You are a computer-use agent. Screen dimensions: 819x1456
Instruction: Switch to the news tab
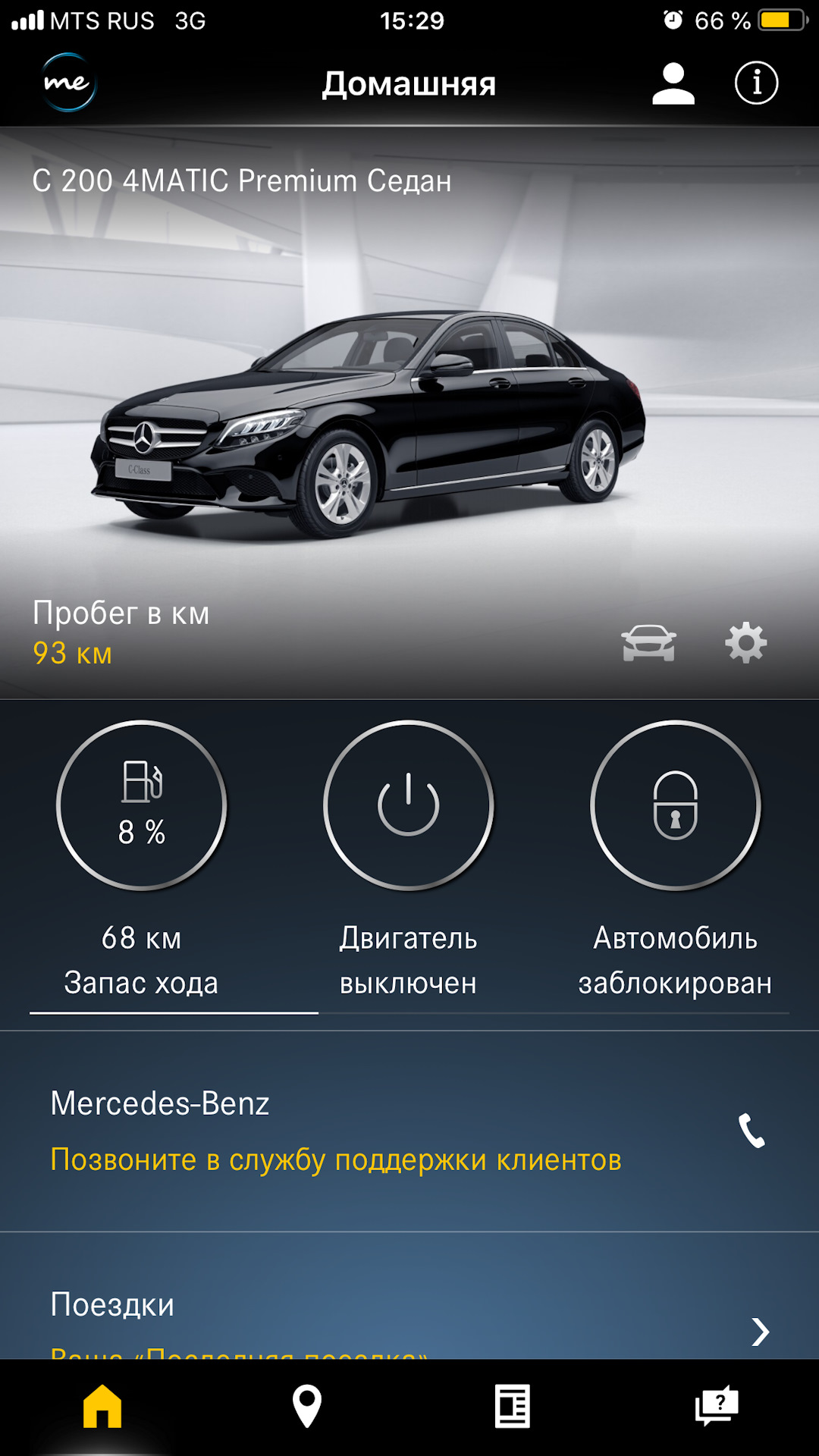click(x=512, y=1407)
